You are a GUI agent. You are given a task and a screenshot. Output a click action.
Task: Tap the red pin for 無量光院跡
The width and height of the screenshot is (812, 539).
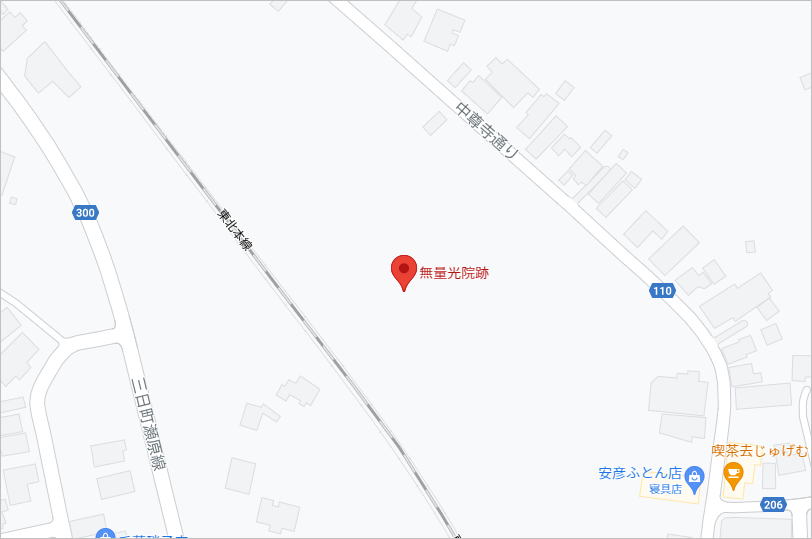click(403, 270)
